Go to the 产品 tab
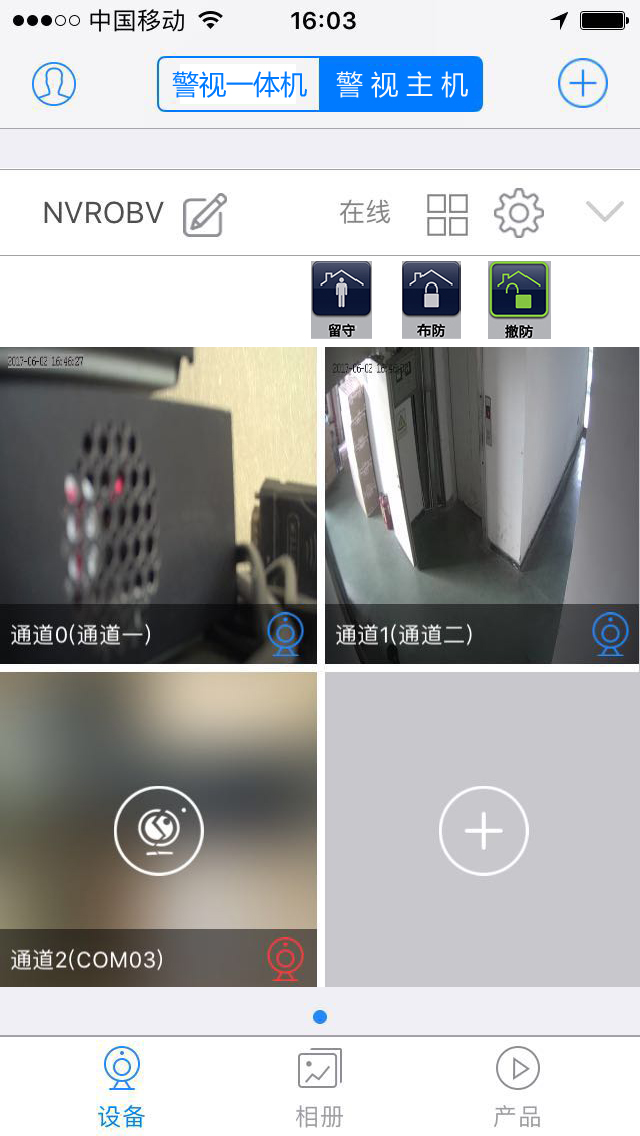 517,1087
